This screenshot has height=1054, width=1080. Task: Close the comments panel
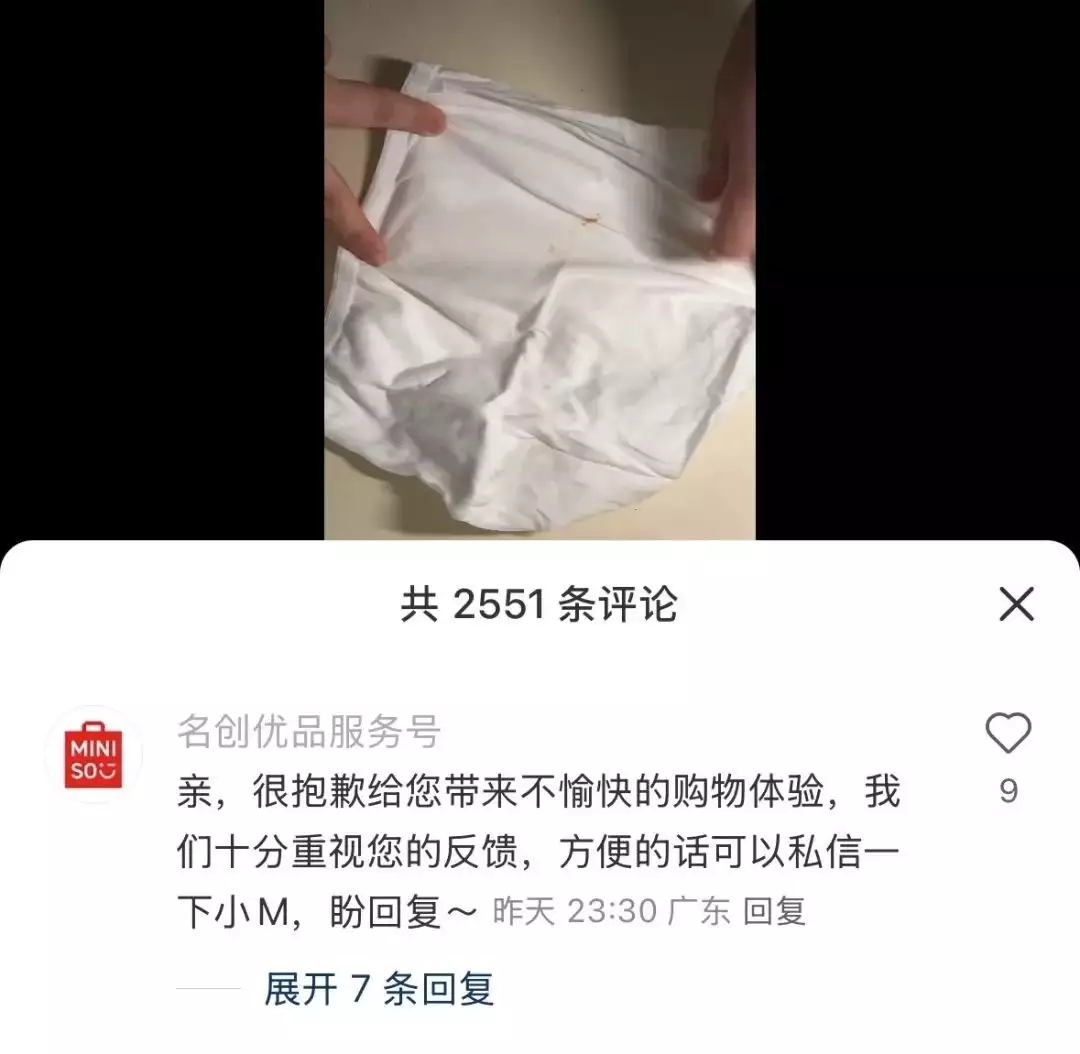[1016, 604]
